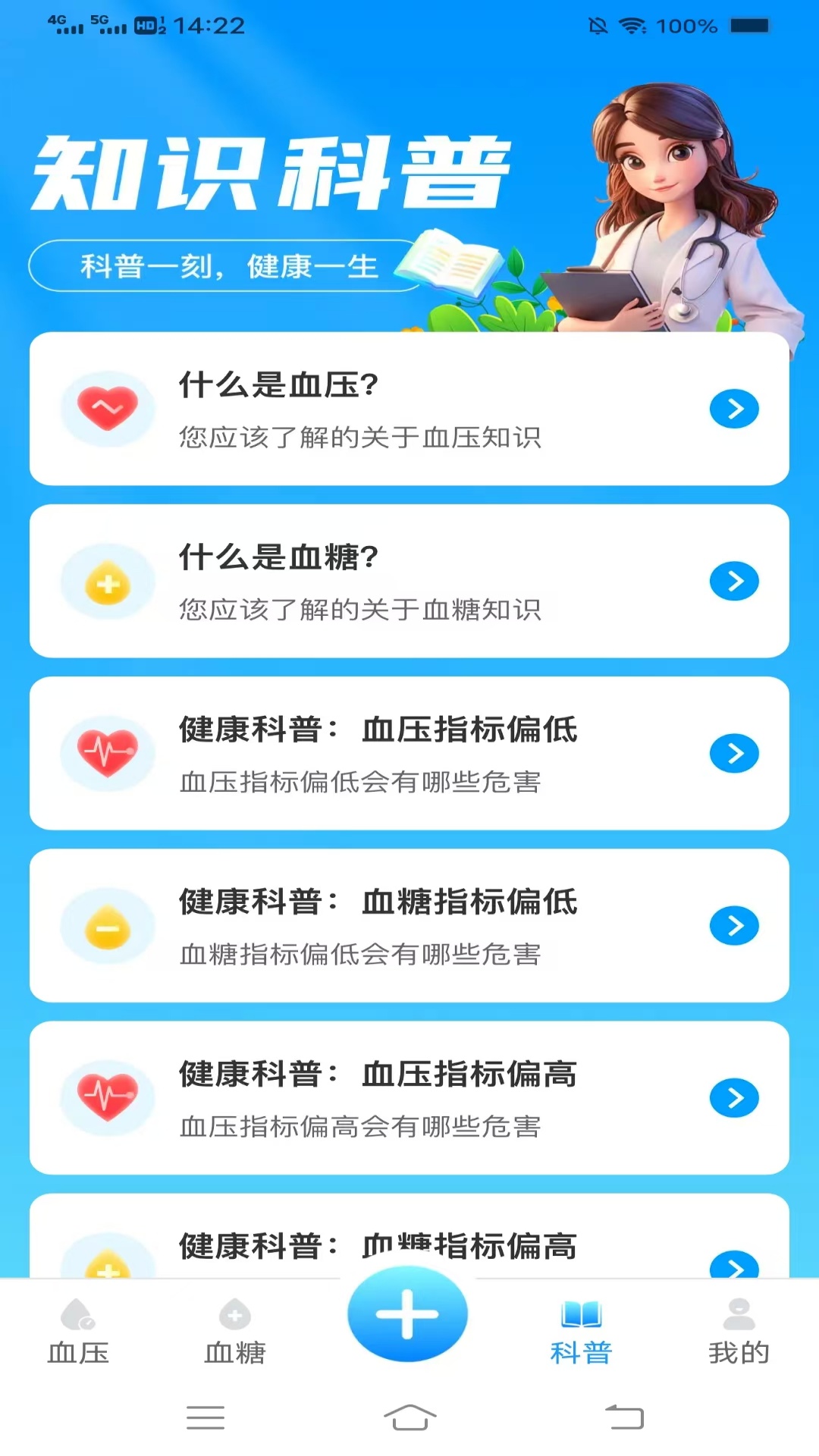Open the 什么是血糖? article card
This screenshot has height=1456, width=819.
coord(409,581)
